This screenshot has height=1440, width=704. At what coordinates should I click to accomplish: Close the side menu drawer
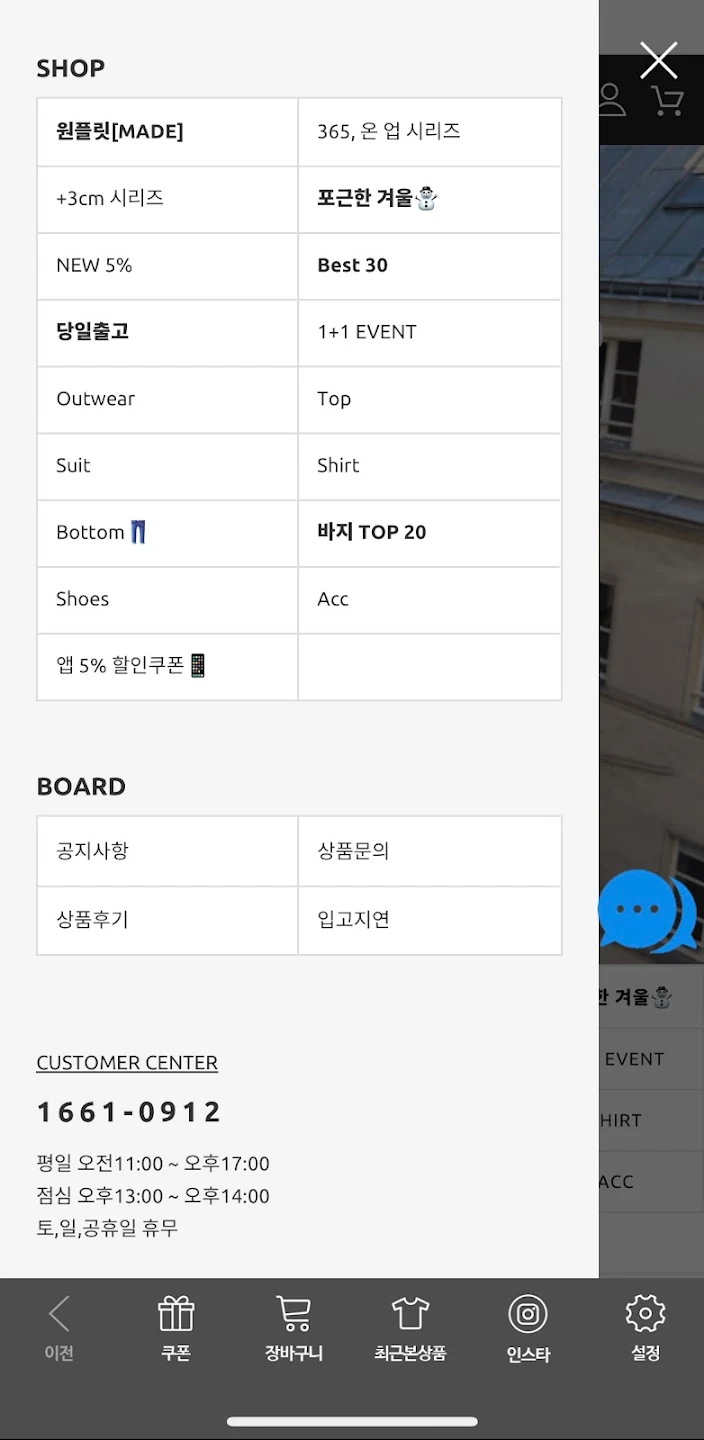pyautogui.click(x=658, y=61)
